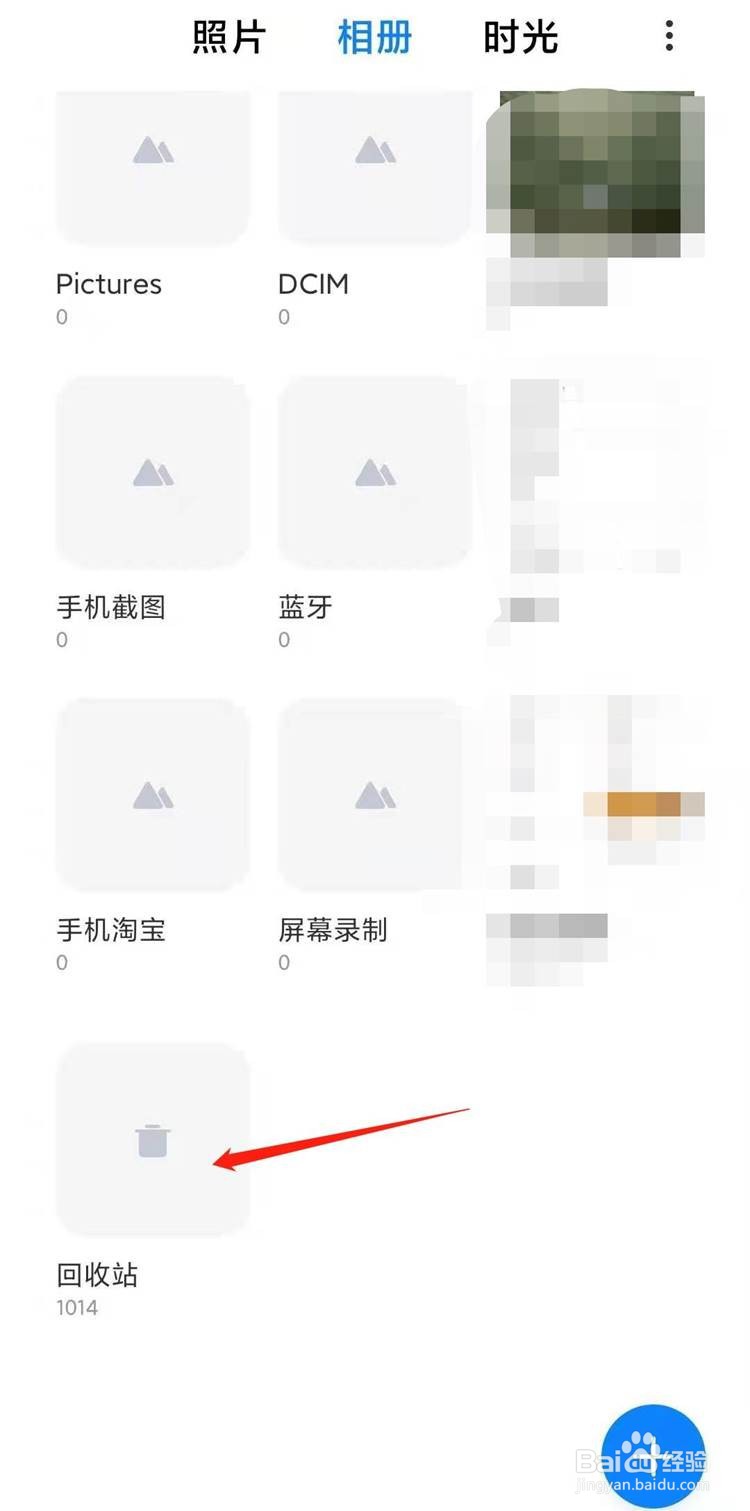Switch to the 时光 Moments tab
750x1511 pixels.
coord(522,36)
